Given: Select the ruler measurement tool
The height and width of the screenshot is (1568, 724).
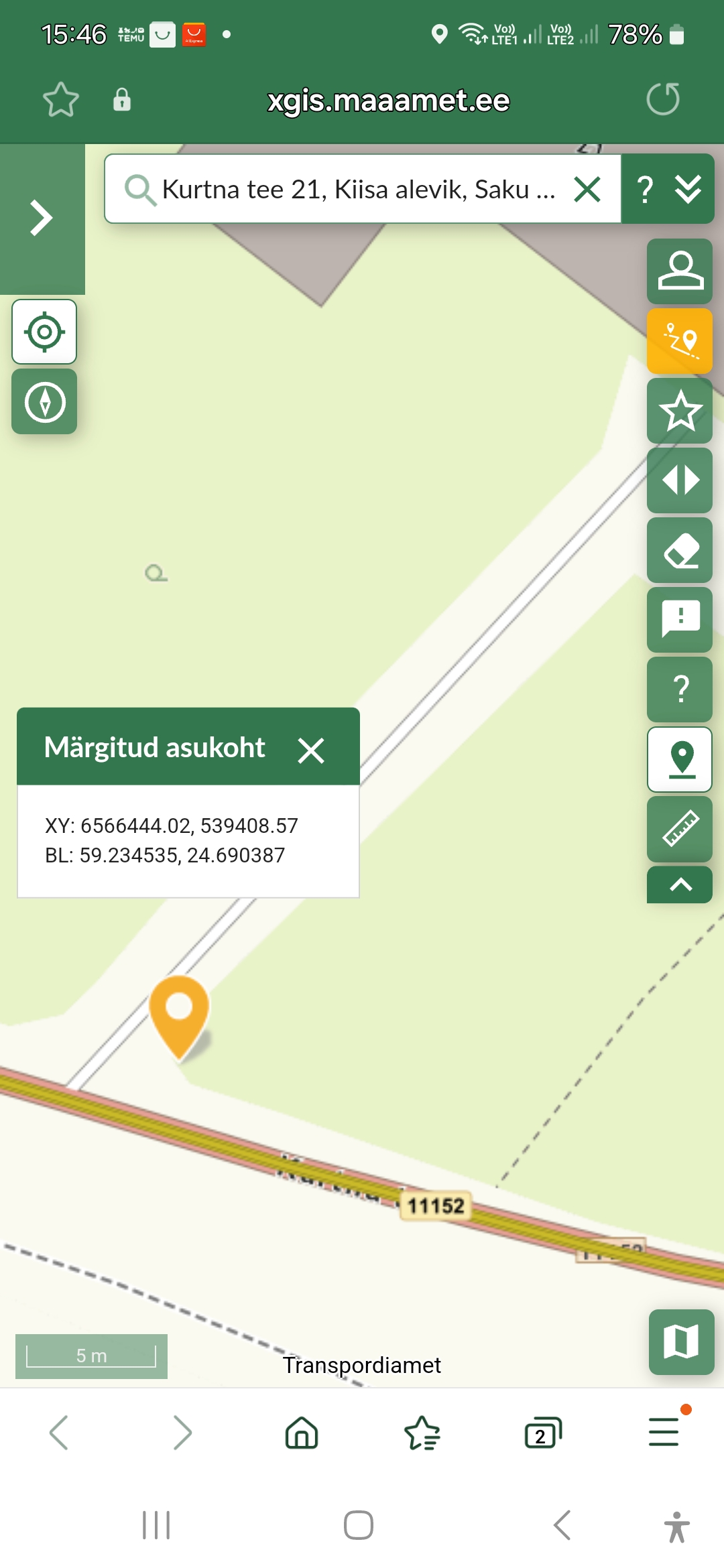Looking at the screenshot, I should point(680,829).
